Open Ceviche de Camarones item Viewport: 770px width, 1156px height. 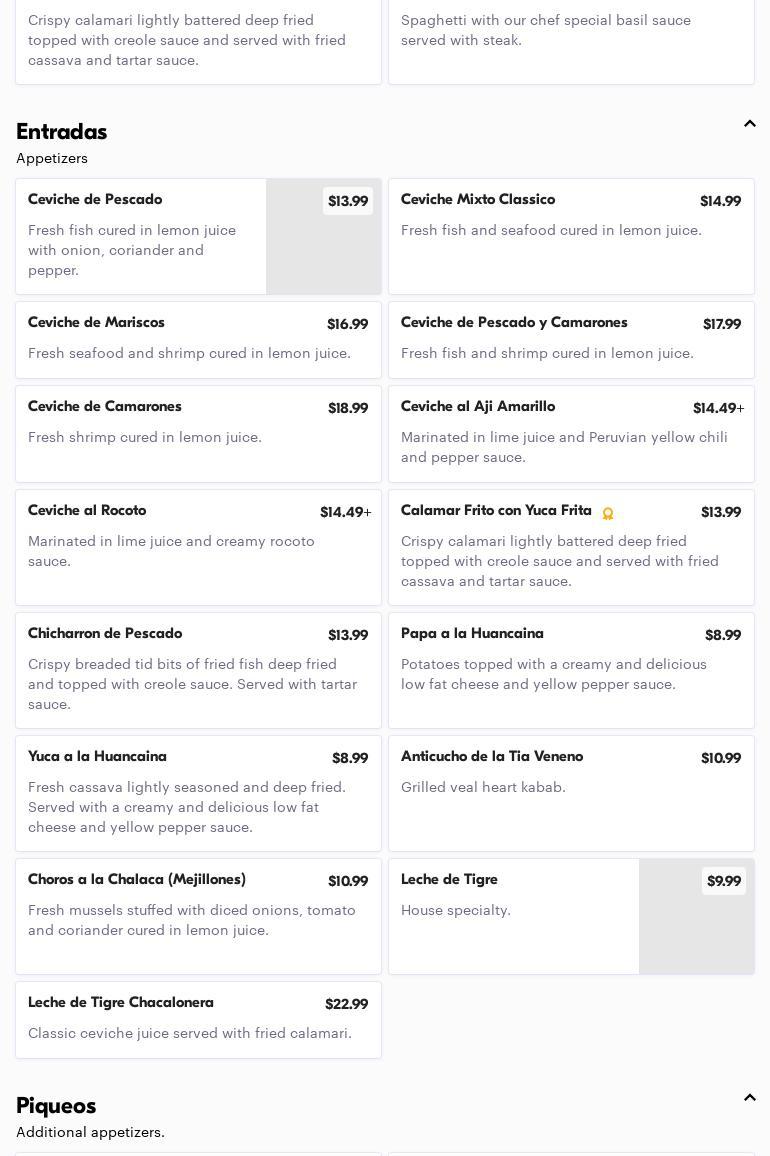click(198, 434)
